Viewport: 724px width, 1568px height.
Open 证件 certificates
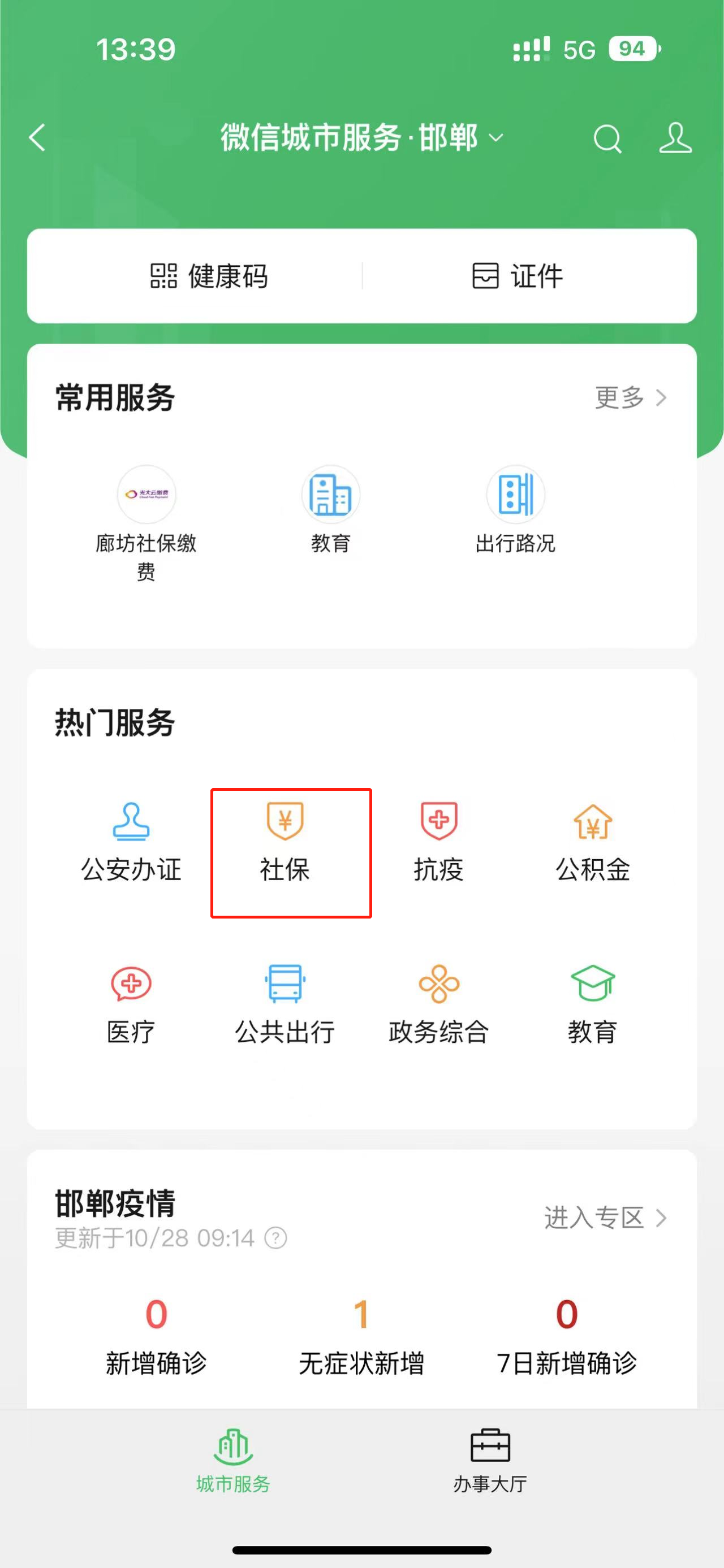point(518,276)
